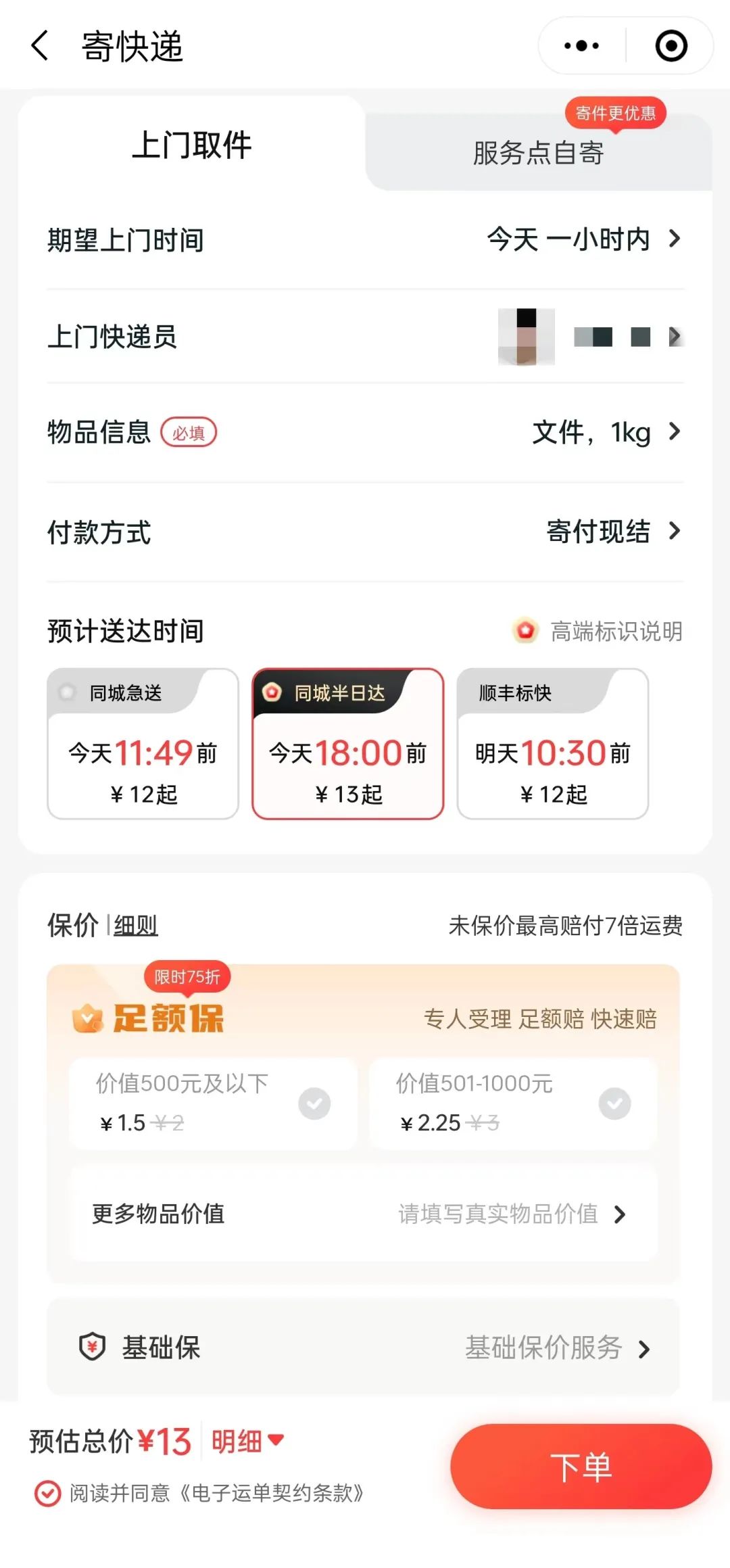Expand 明细 price breakdown
The width and height of the screenshot is (730, 1568).
click(247, 1441)
